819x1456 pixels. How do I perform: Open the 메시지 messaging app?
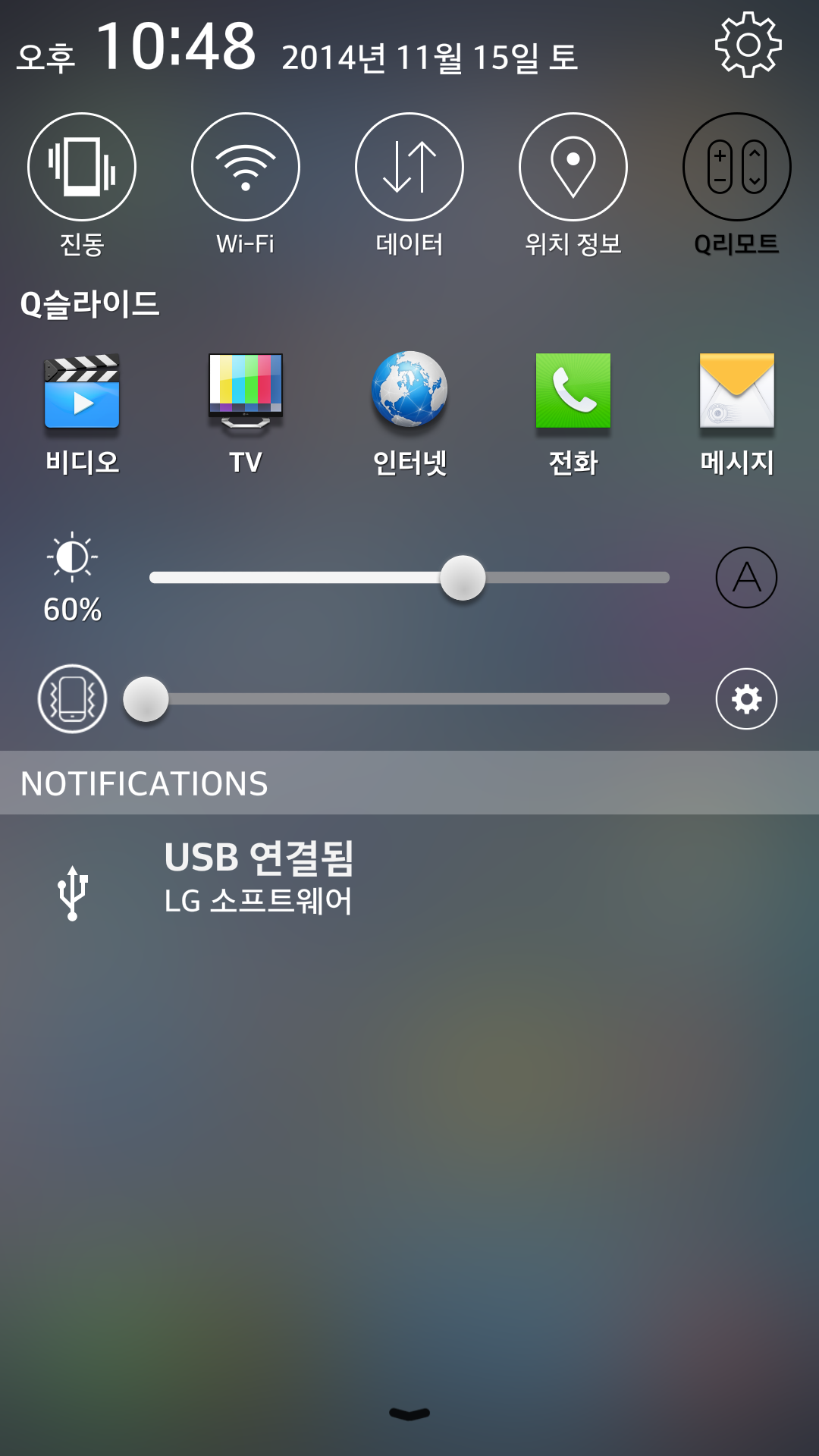pyautogui.click(x=736, y=391)
